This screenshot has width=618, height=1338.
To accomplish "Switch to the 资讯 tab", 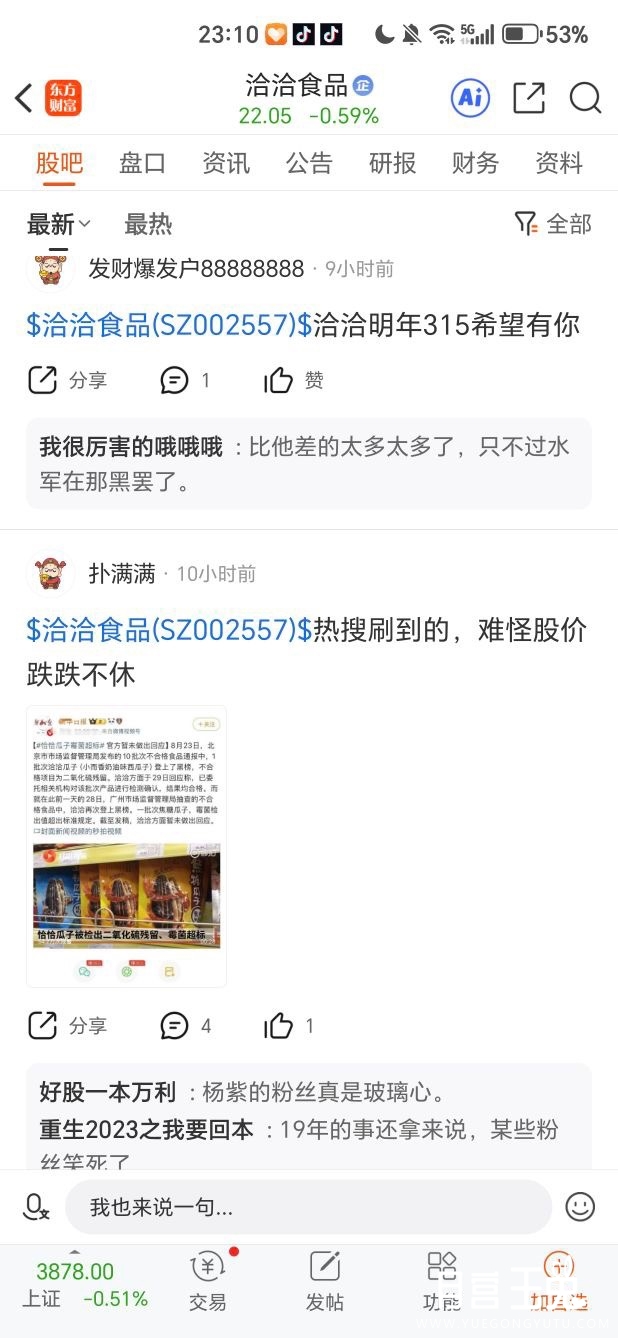I will click(226, 163).
